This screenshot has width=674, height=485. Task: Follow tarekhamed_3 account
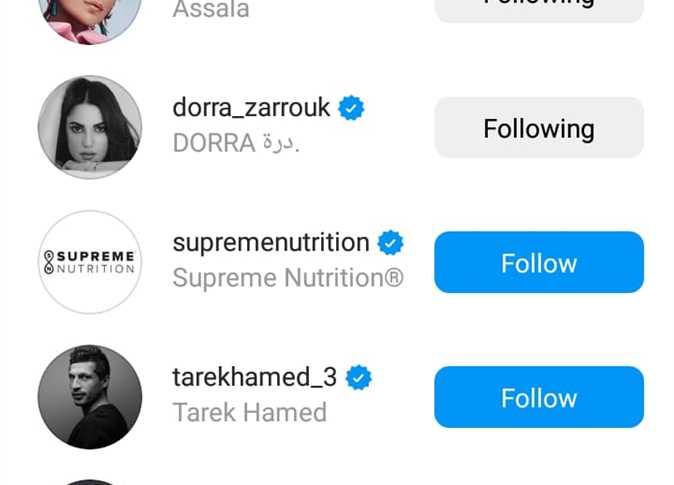[x=538, y=397]
